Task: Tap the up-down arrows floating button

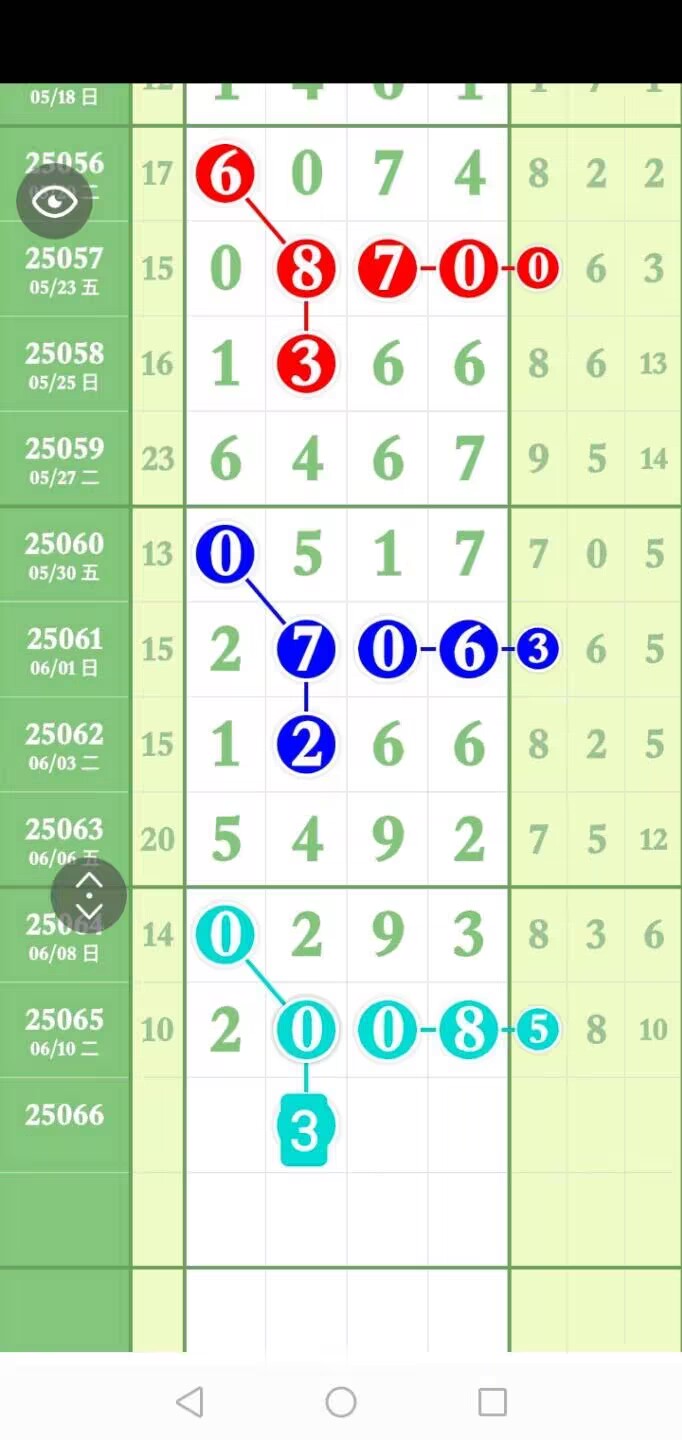Action: (x=89, y=895)
